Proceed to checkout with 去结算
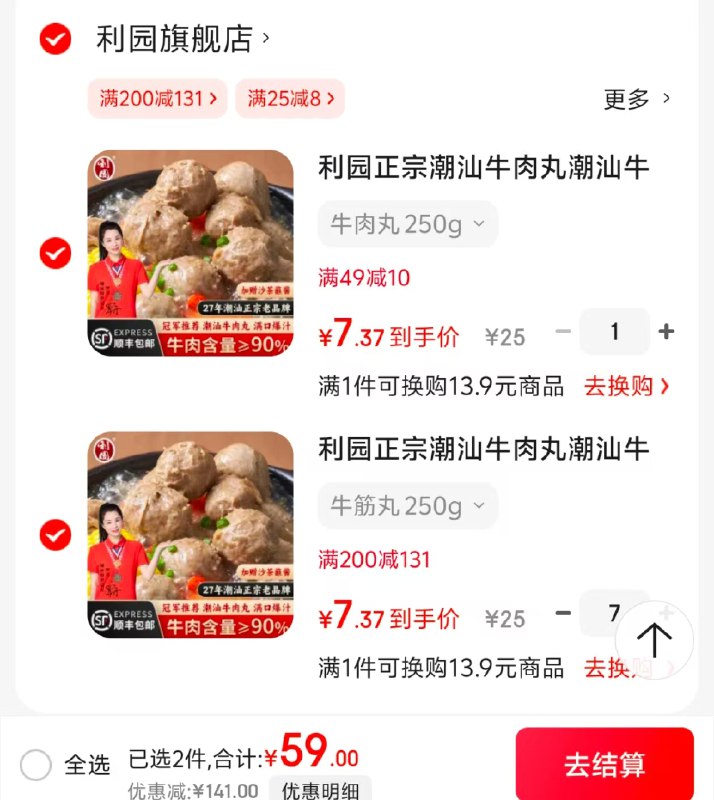Screen dimensions: 714x800 [x=604, y=765]
